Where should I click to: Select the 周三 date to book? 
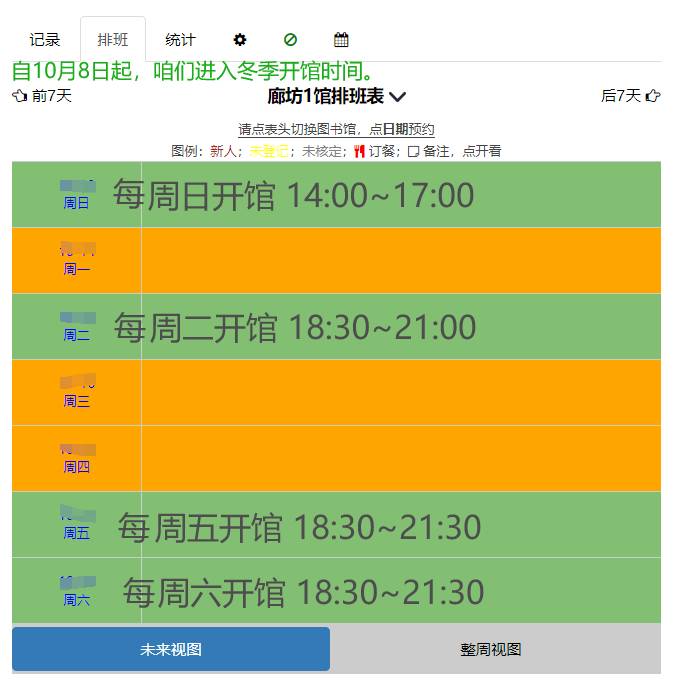point(77,393)
